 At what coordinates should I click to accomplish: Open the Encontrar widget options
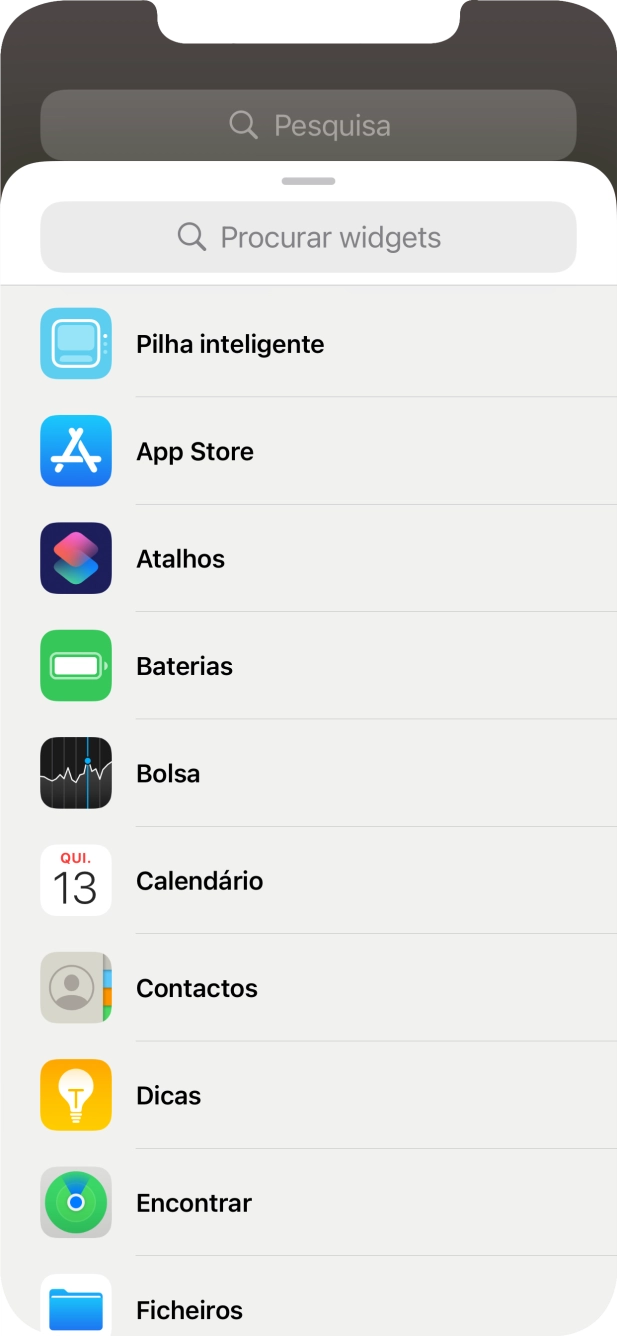pos(194,1203)
